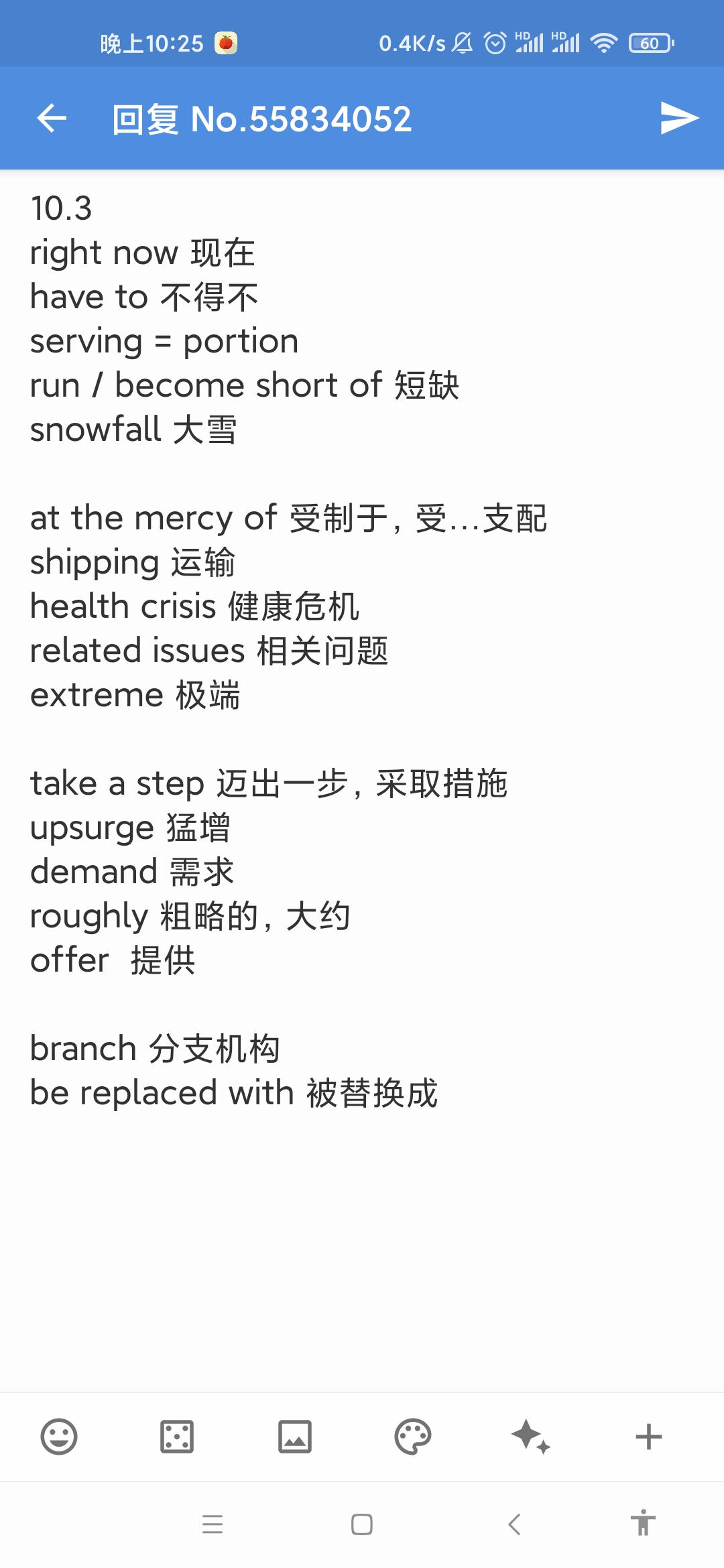Tap the system home button

(362, 1524)
